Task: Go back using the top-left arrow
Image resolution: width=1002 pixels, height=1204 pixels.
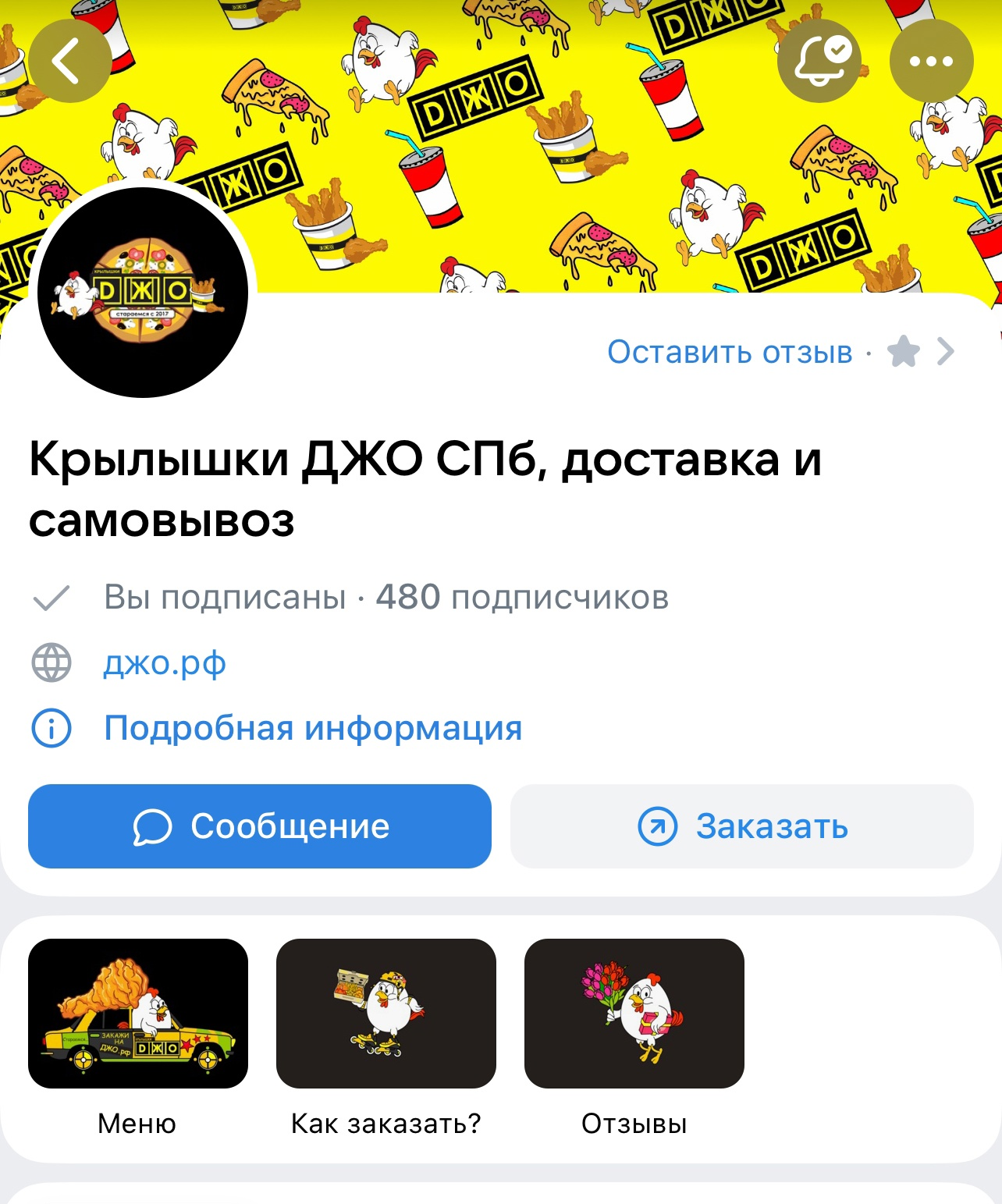Action: point(69,62)
